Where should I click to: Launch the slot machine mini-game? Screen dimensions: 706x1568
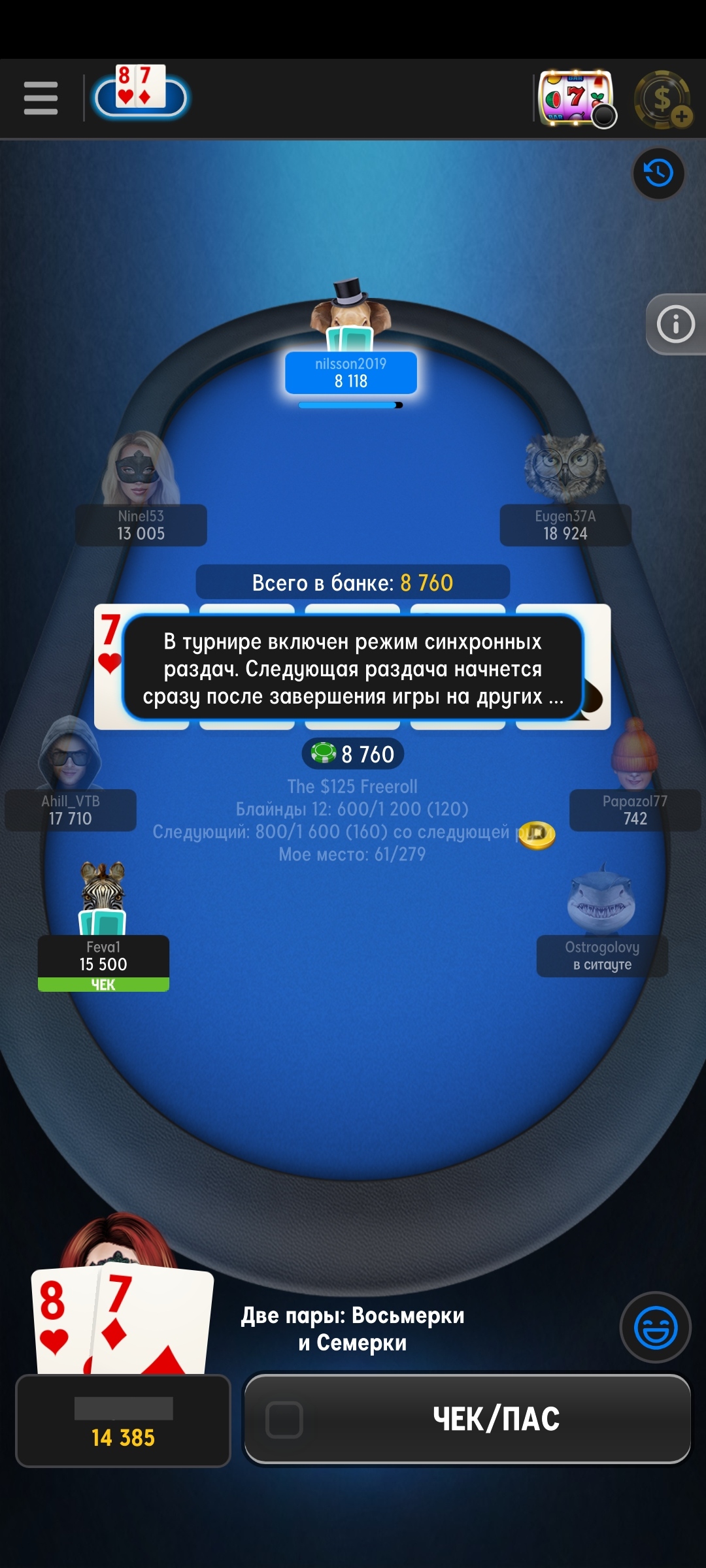pyautogui.click(x=576, y=98)
